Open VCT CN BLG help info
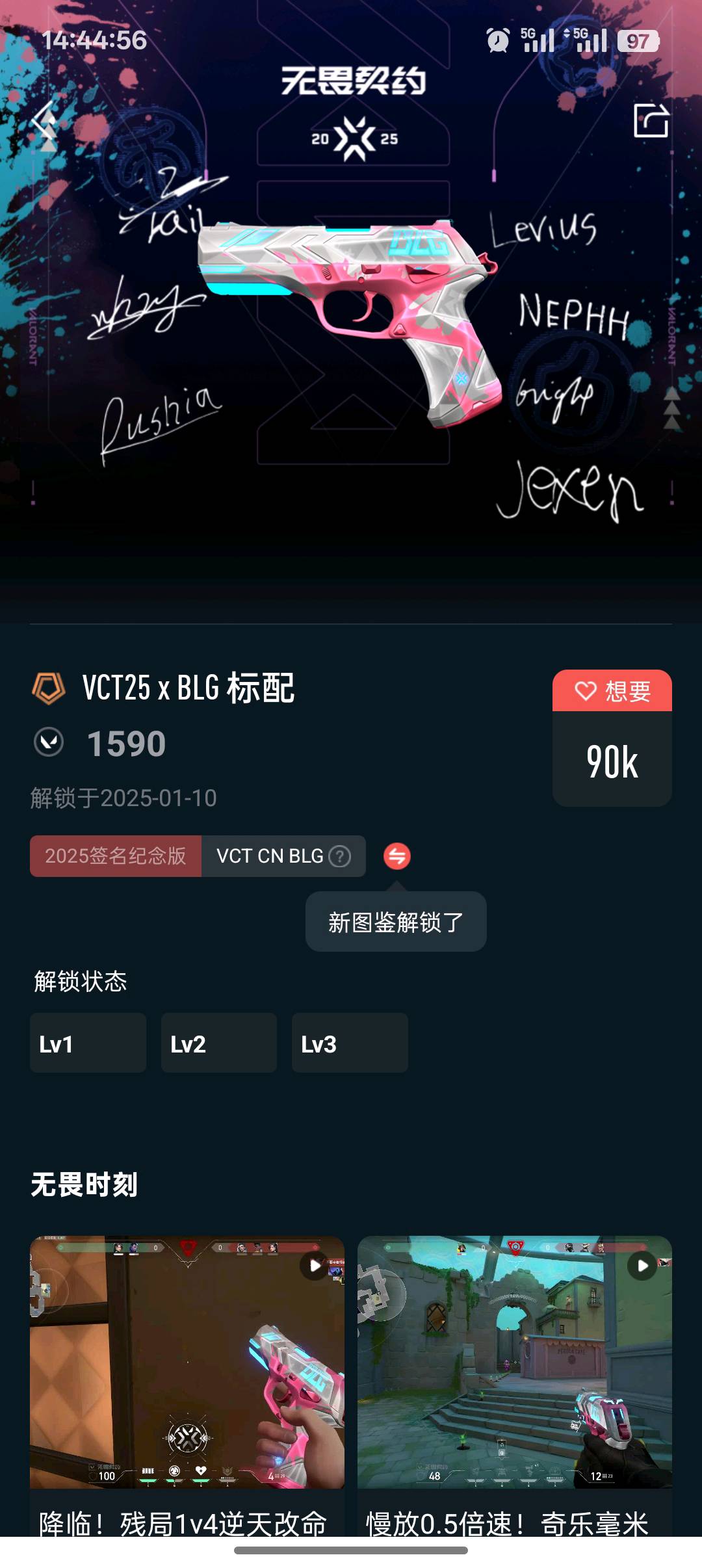This screenshot has width=702, height=1568. [x=339, y=856]
